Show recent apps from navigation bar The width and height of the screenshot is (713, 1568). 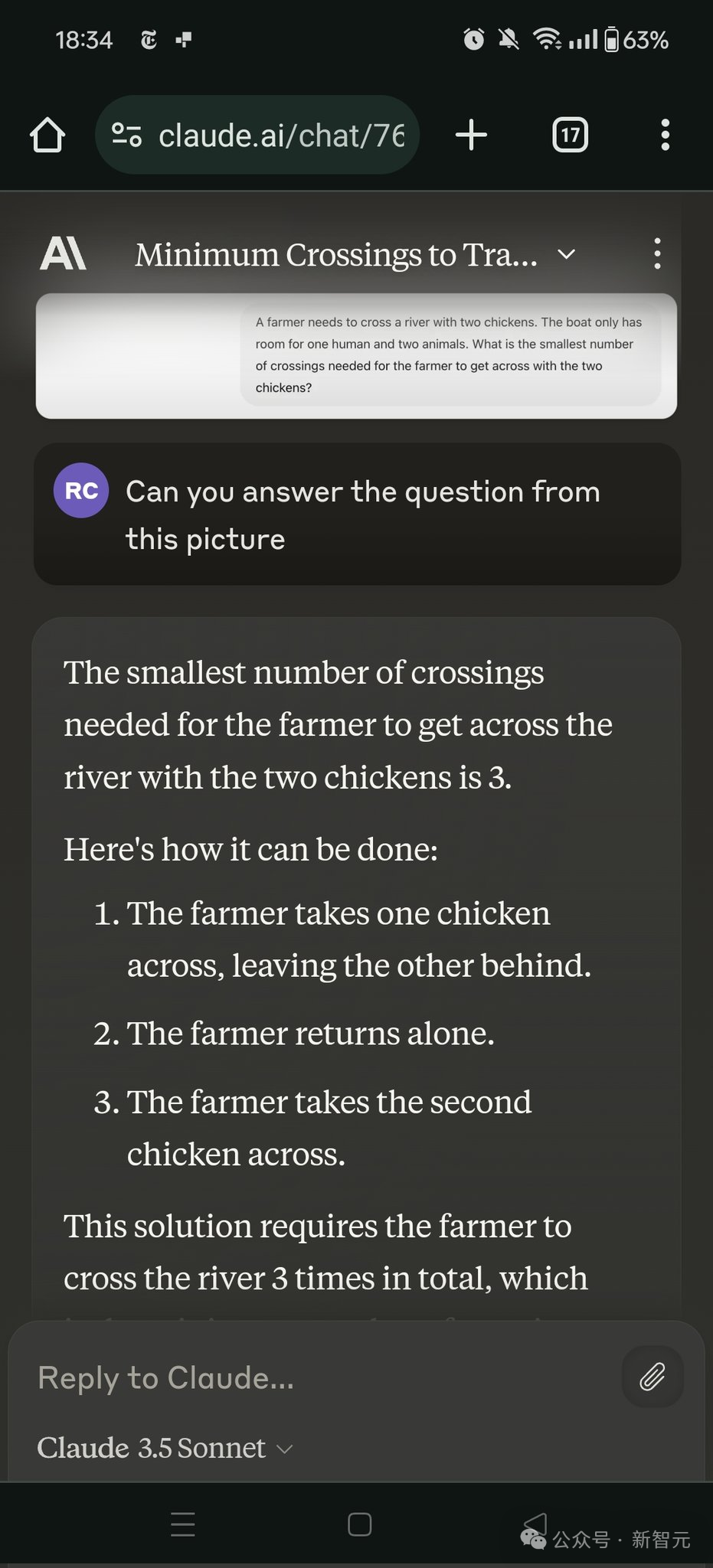pyautogui.click(x=183, y=1524)
